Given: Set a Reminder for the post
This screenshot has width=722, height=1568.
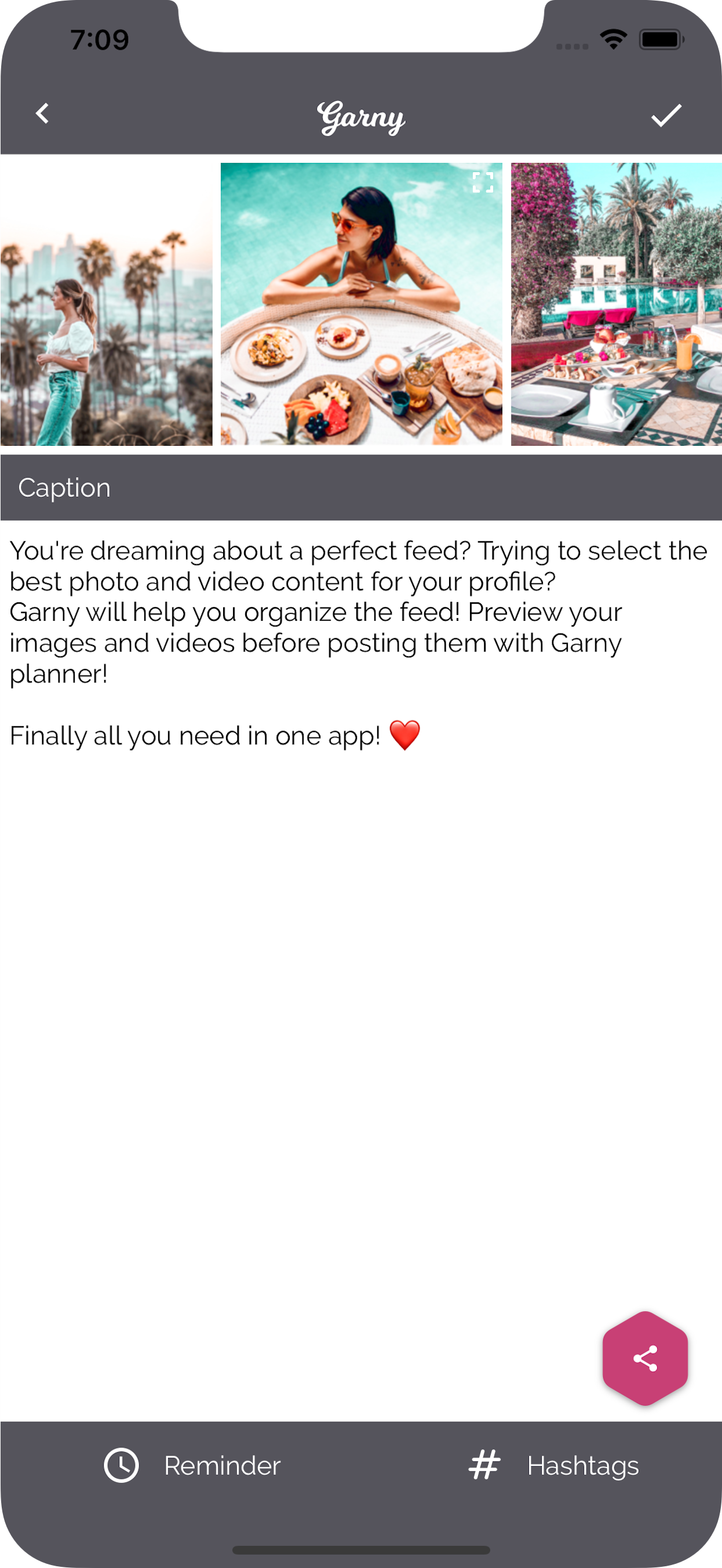Looking at the screenshot, I should pos(193,1466).
